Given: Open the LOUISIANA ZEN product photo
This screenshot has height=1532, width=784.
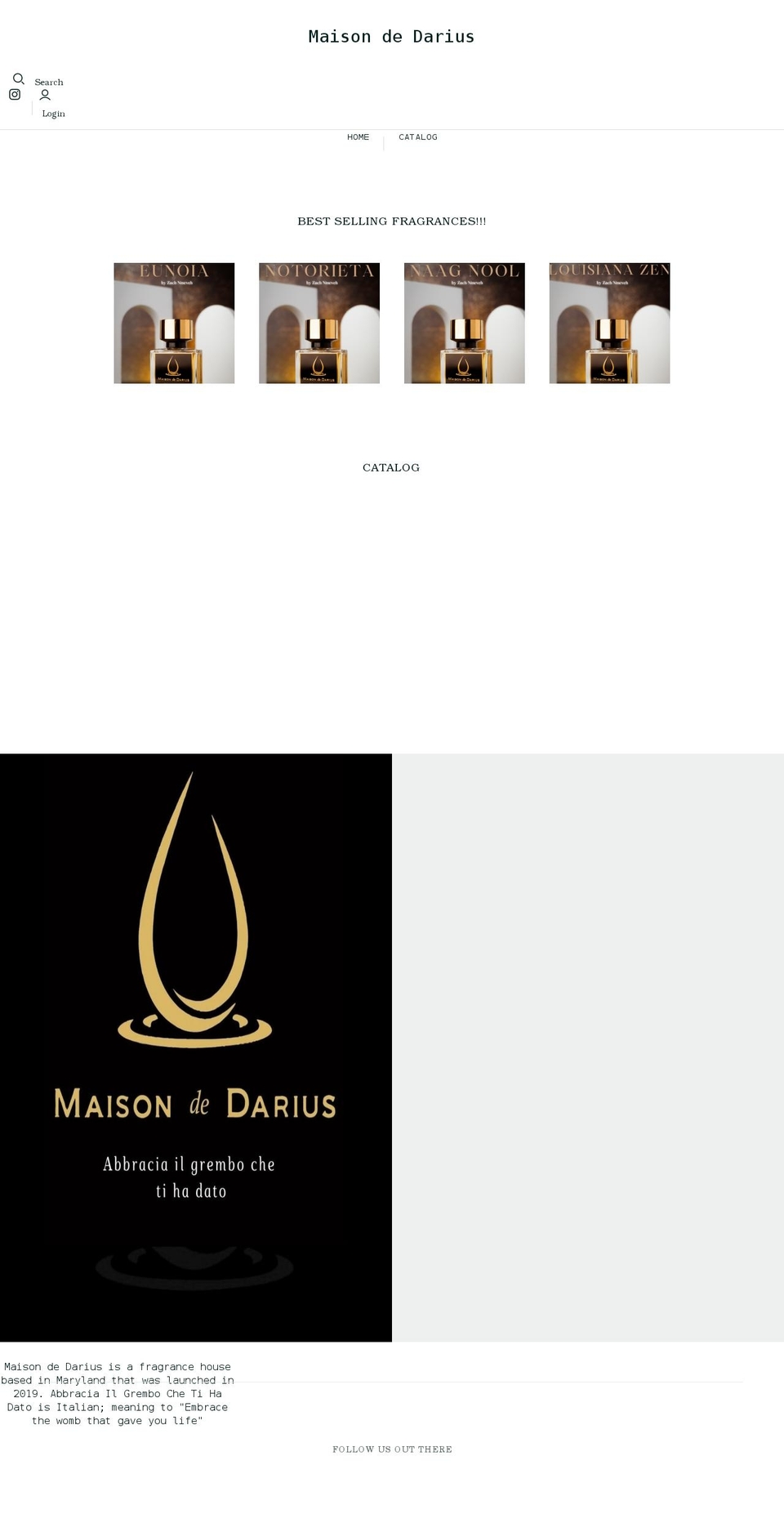Looking at the screenshot, I should point(609,323).
